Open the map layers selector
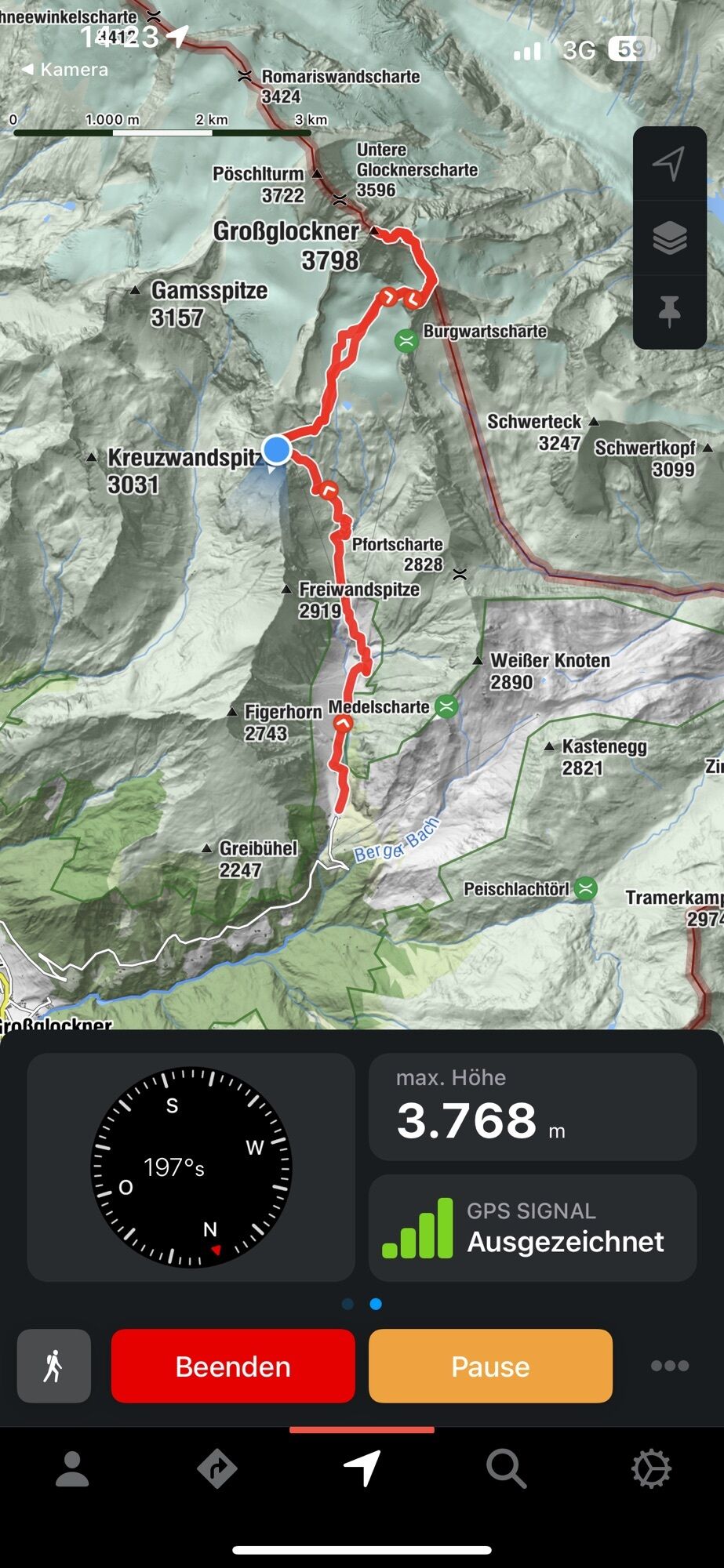The height and width of the screenshot is (1568, 724). 669,238
